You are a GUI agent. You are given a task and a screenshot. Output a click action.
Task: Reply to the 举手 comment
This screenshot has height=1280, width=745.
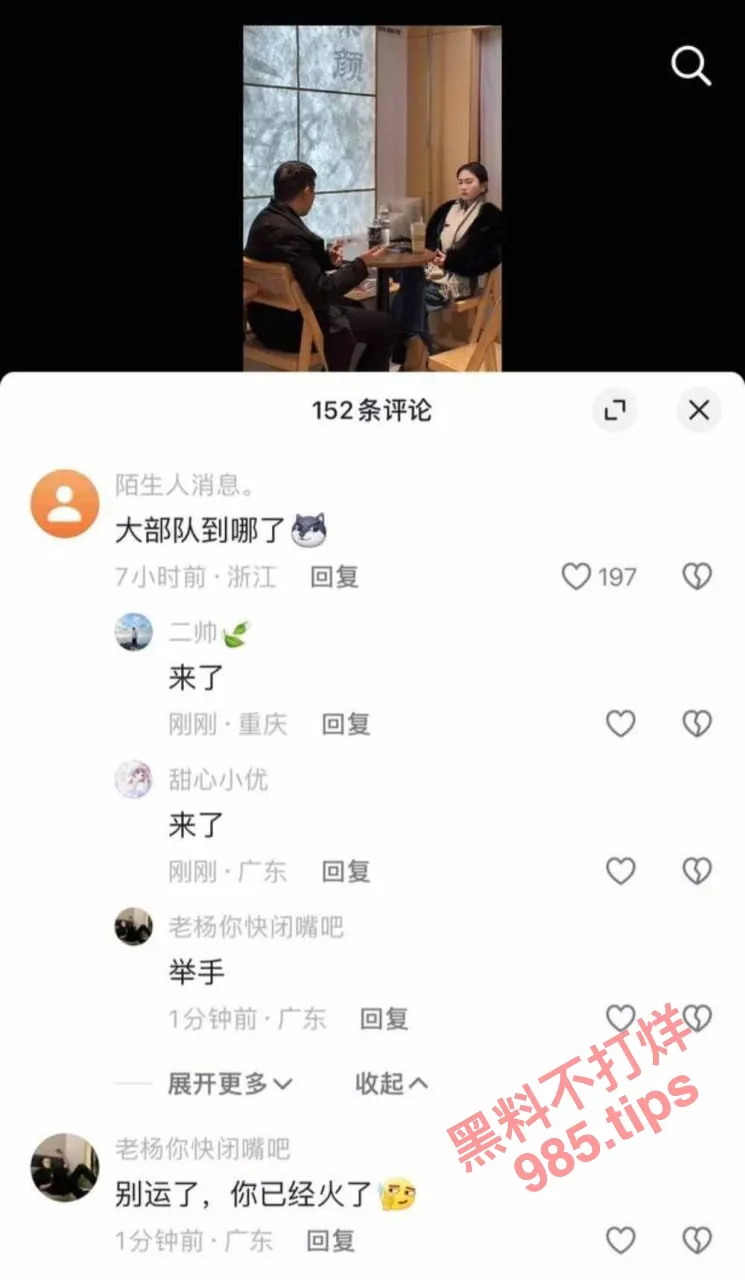[x=384, y=1019]
